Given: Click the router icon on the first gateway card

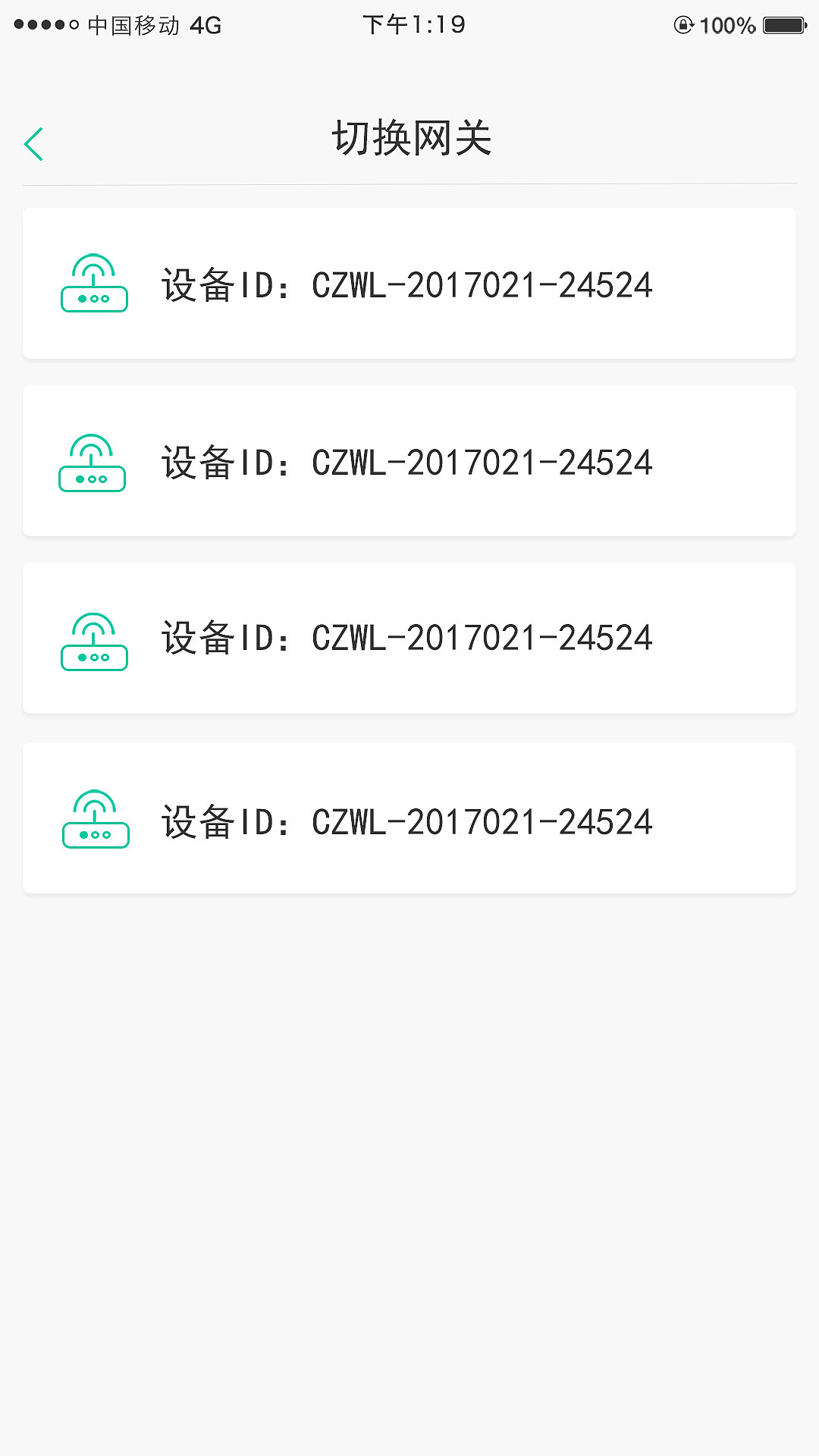Looking at the screenshot, I should pyautogui.click(x=93, y=284).
